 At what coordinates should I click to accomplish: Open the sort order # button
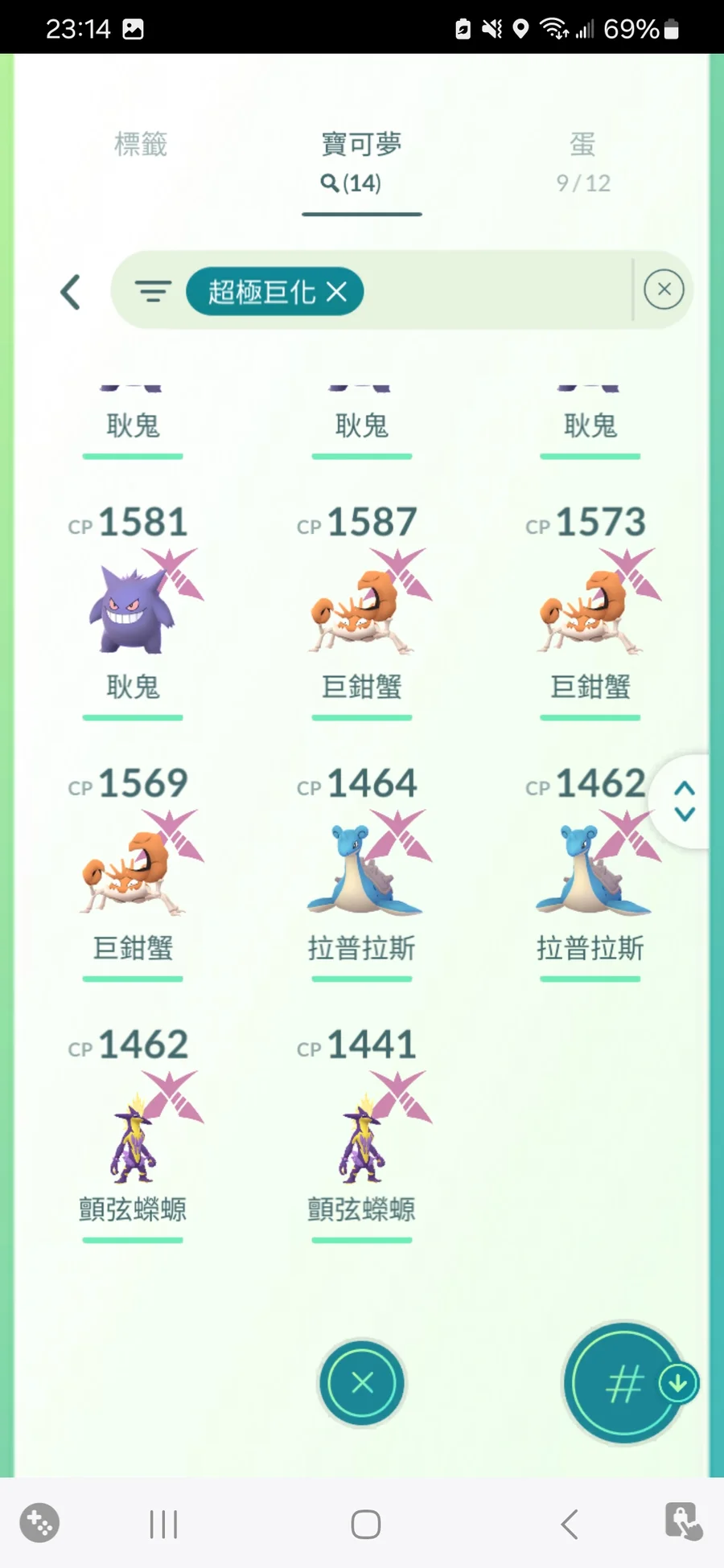click(x=624, y=1384)
